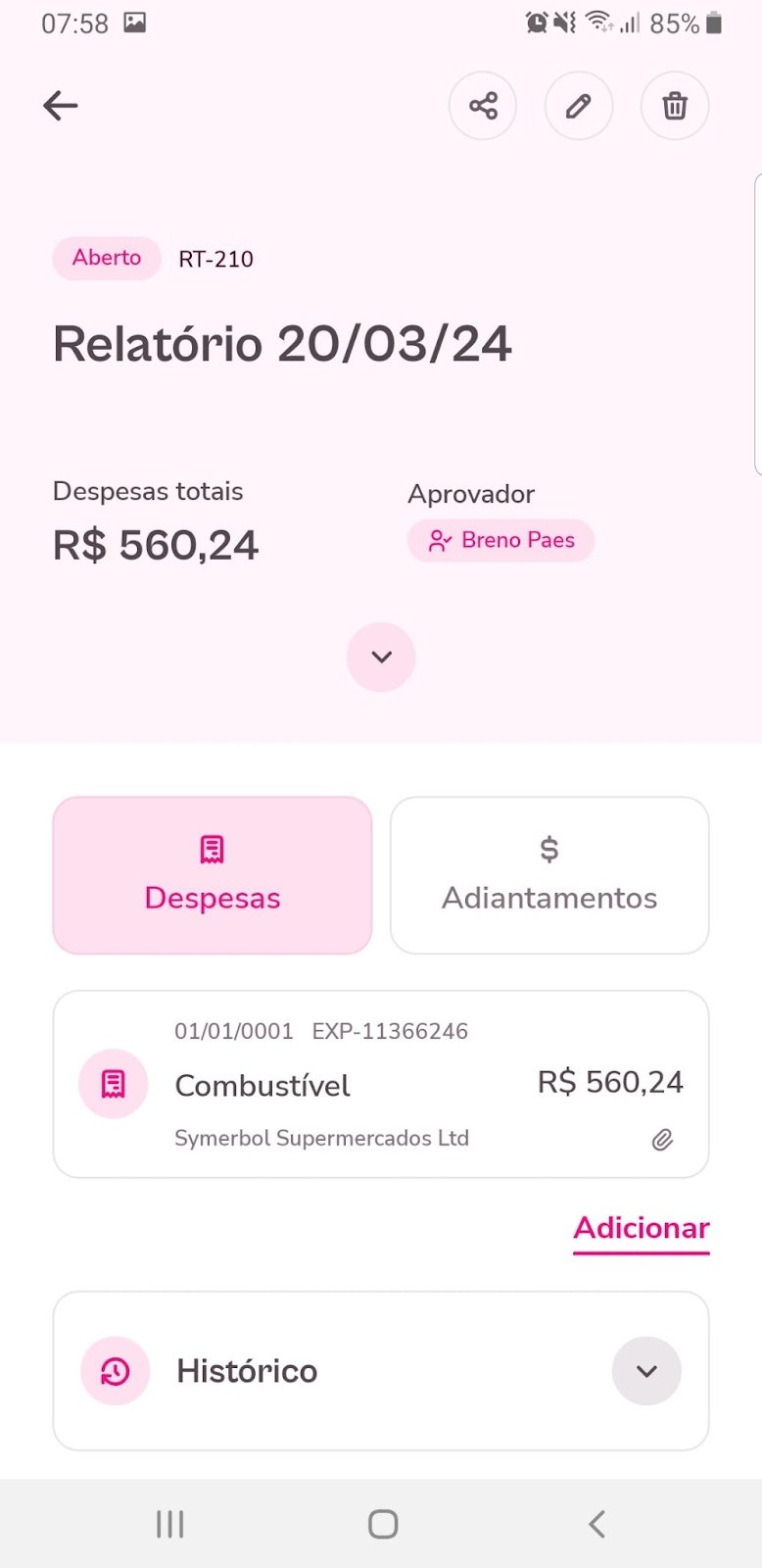Expand the Histórico section
This screenshot has height=1568, width=762.
click(x=646, y=1371)
